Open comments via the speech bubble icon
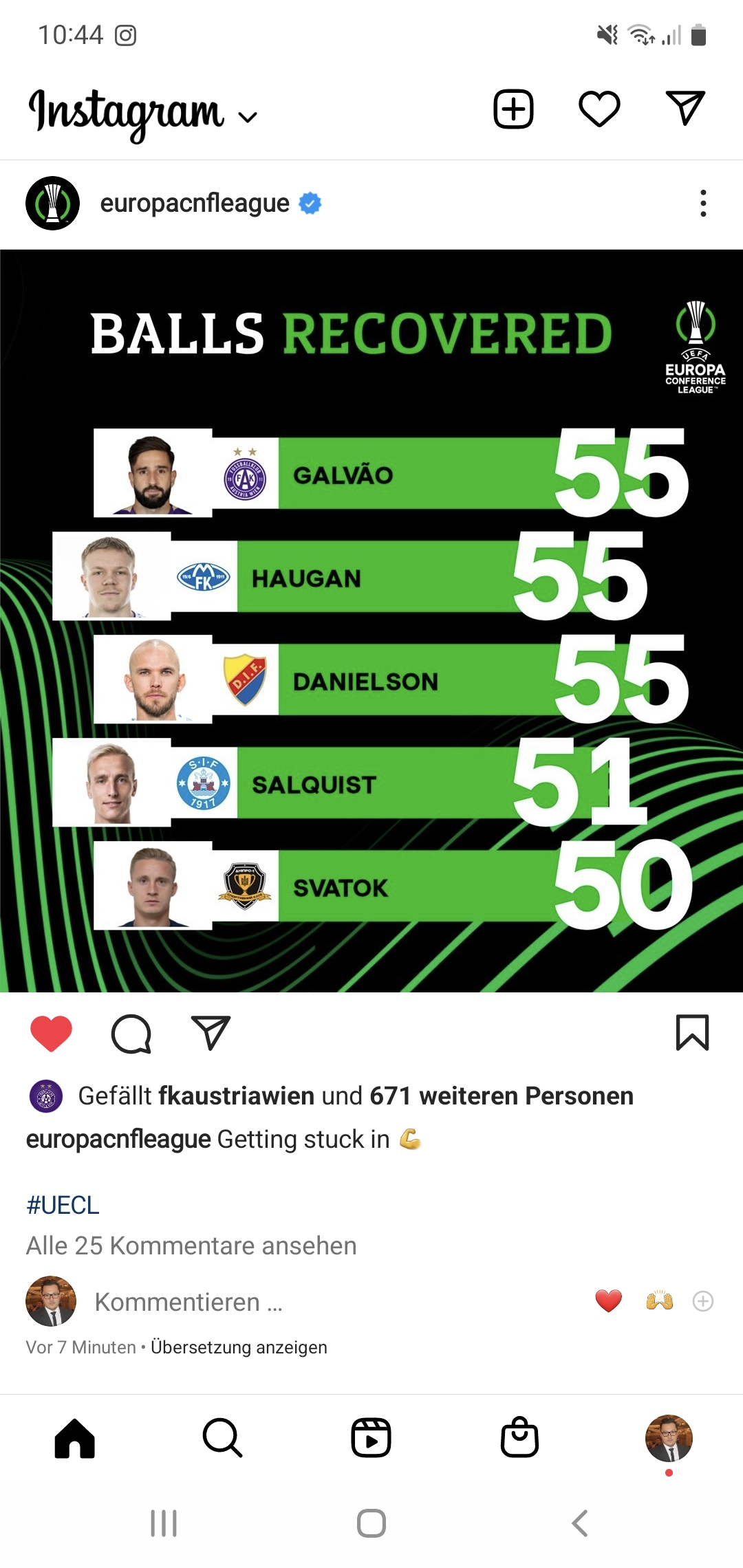This screenshot has width=743, height=1568. (x=131, y=1033)
